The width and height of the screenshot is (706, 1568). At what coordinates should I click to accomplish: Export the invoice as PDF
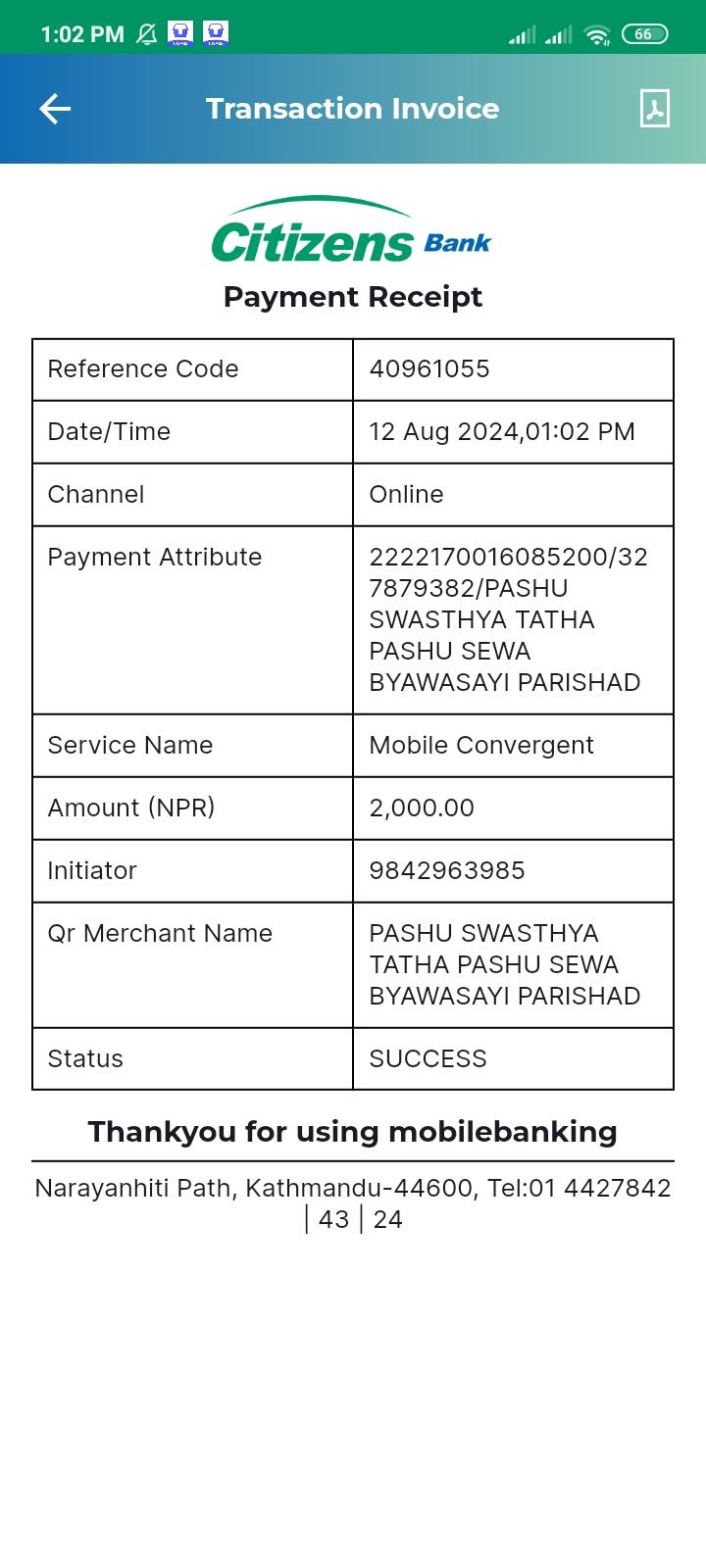[654, 109]
